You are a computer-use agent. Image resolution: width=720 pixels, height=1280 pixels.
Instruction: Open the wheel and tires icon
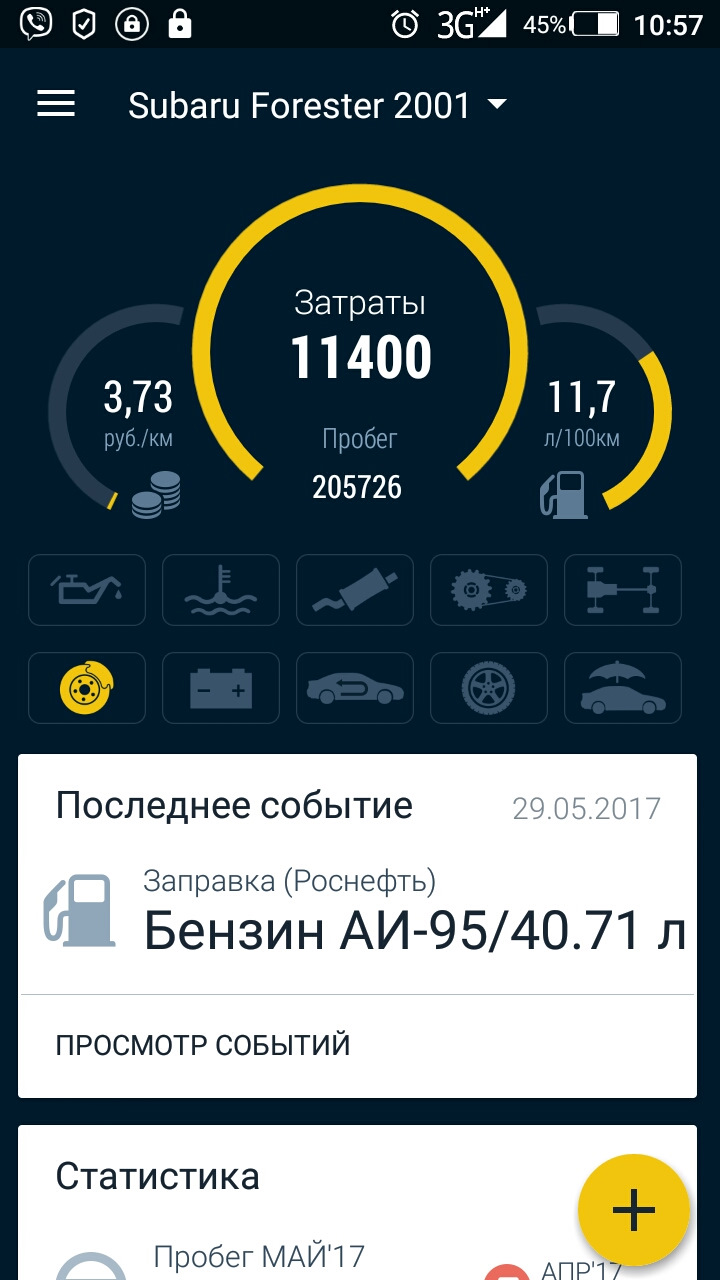click(489, 688)
